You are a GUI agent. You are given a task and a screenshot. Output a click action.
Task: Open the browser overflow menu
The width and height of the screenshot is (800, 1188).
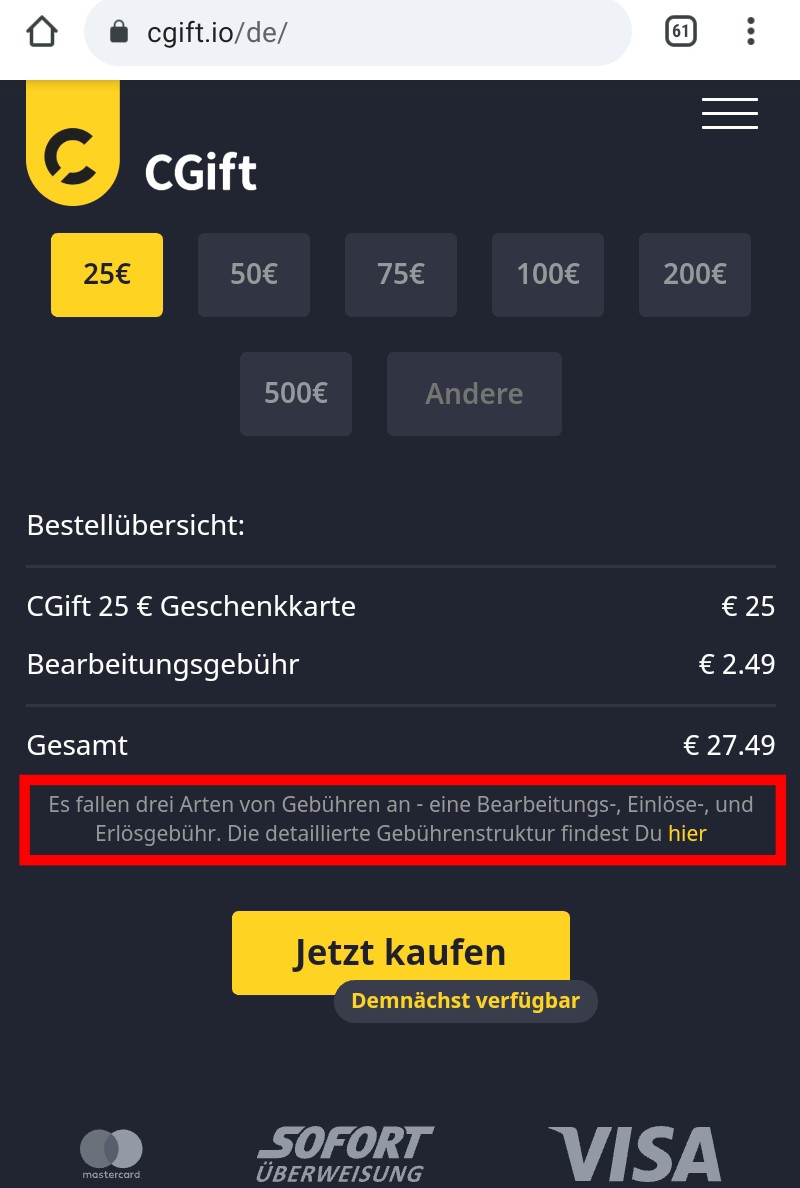pyautogui.click(x=750, y=32)
